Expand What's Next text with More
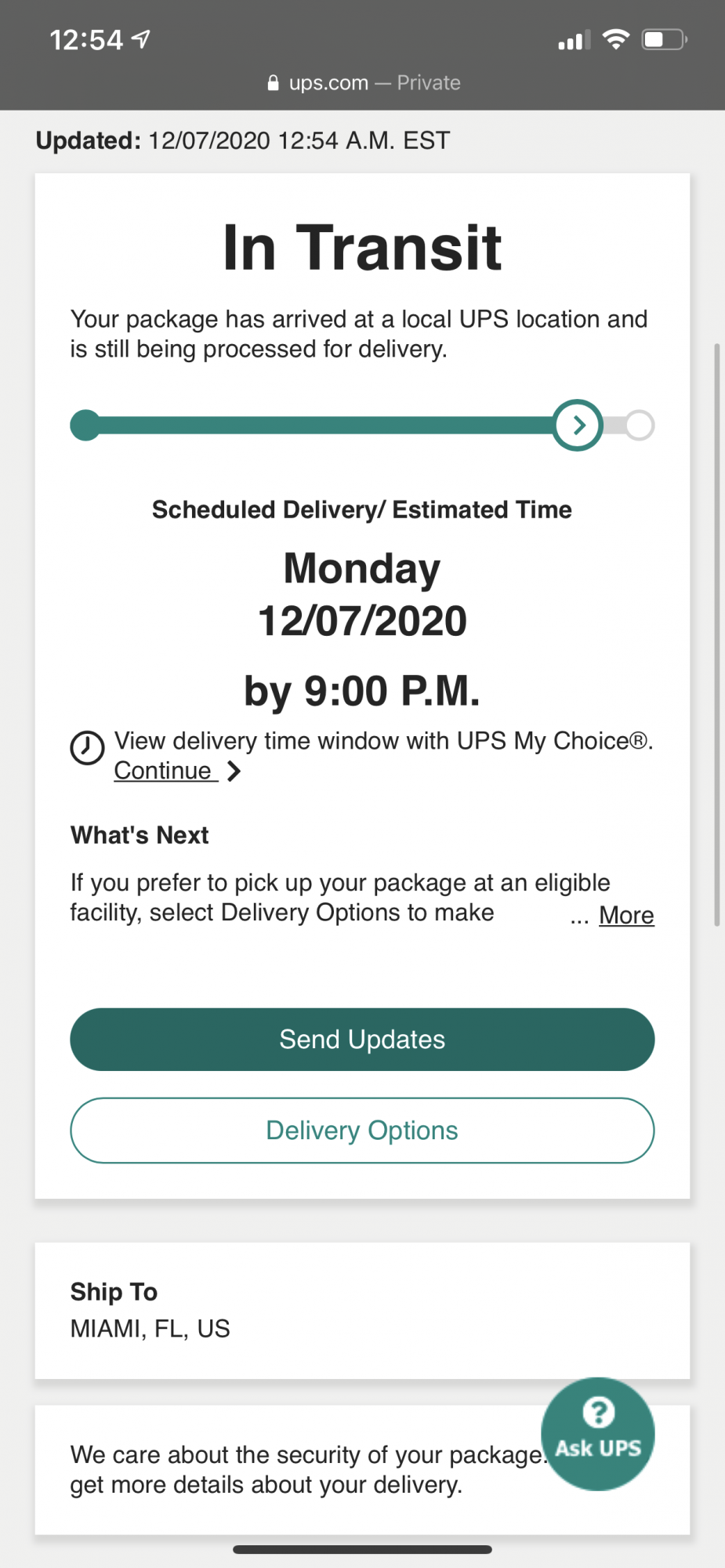This screenshot has height=1568, width=725. [x=626, y=915]
